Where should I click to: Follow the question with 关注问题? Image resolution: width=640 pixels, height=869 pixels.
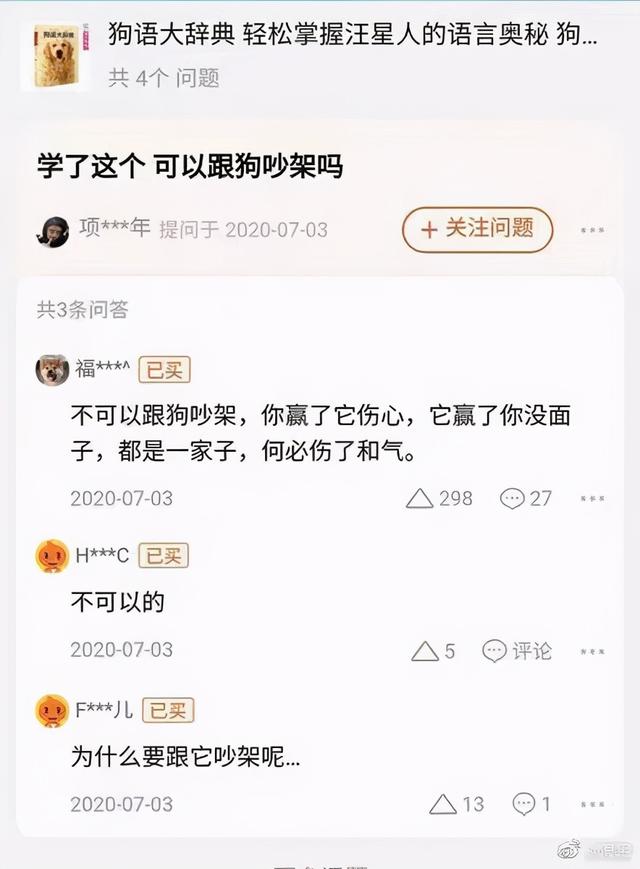(477, 229)
